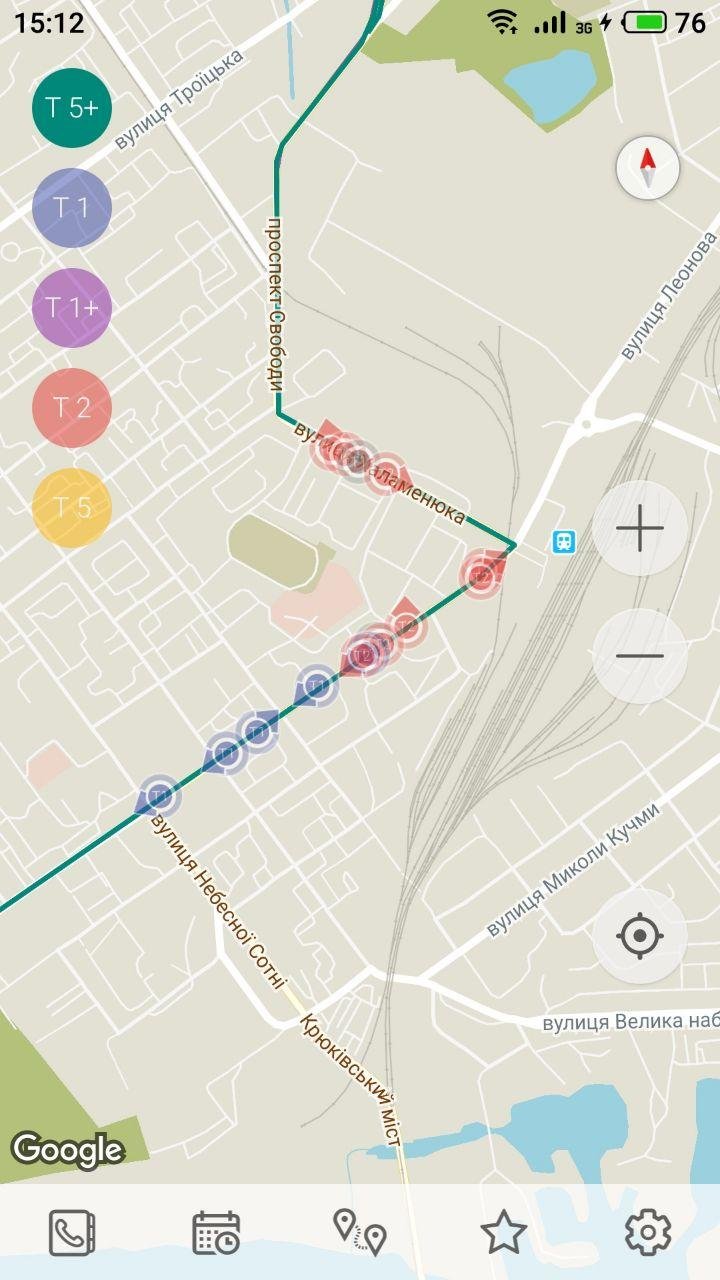Center the map on my location
The height and width of the screenshot is (1280, 720).
[640, 937]
